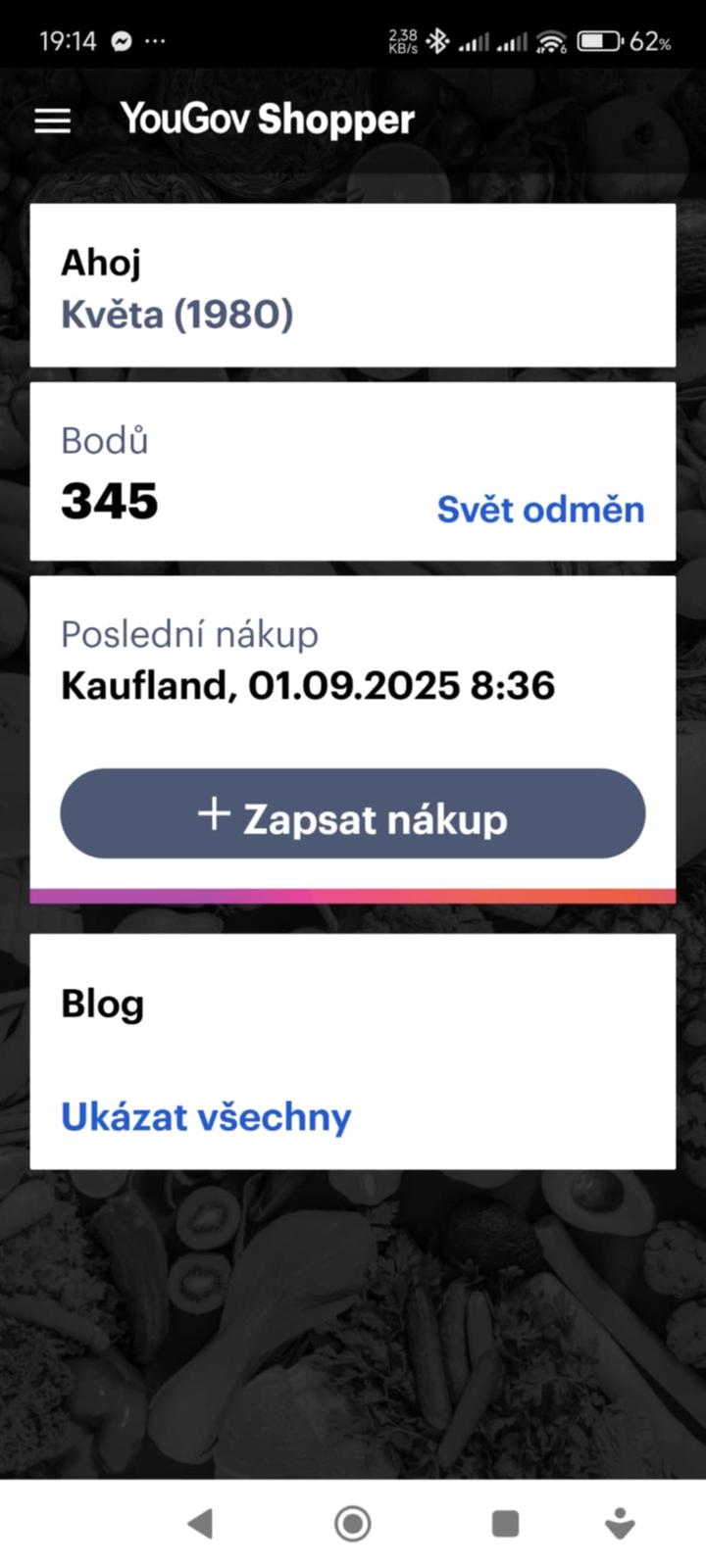Open Ukázat všechny blog posts
Viewport: 706px width, 1568px height.
(x=206, y=1117)
